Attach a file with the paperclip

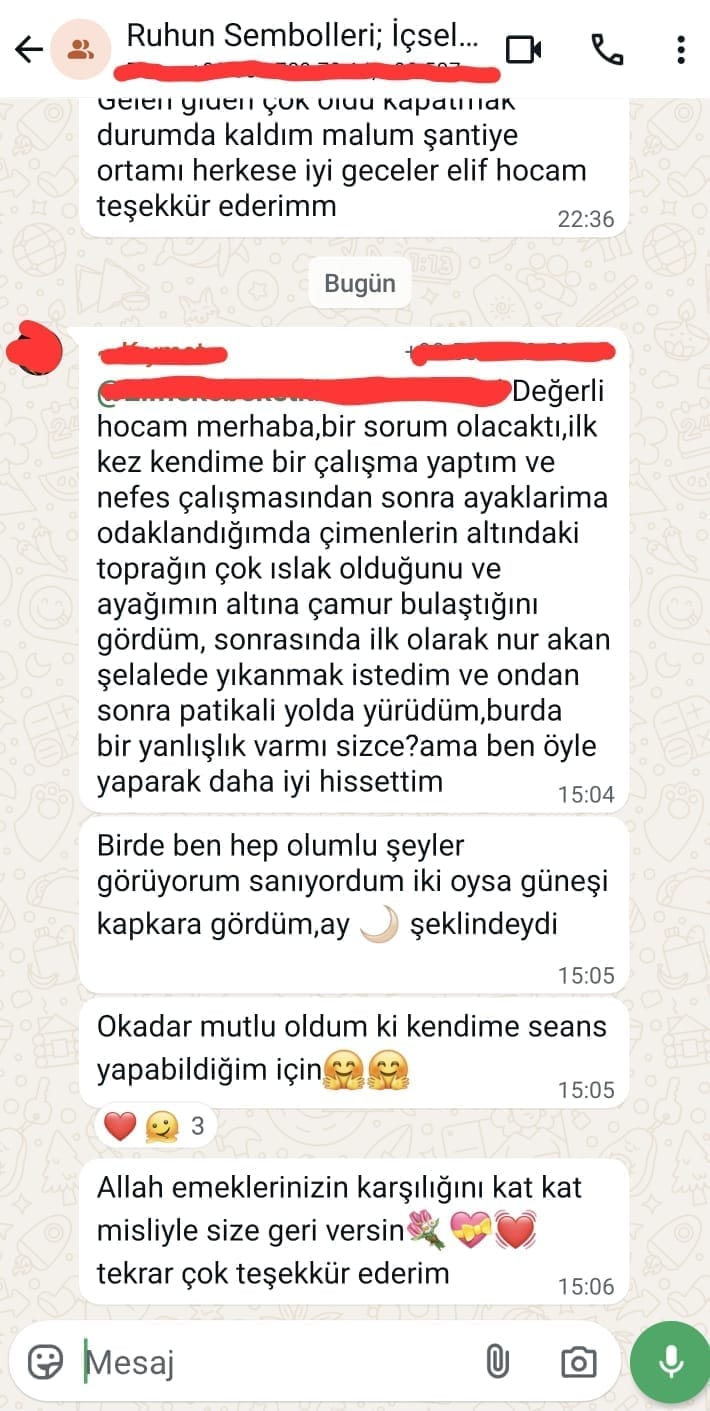click(x=497, y=1361)
